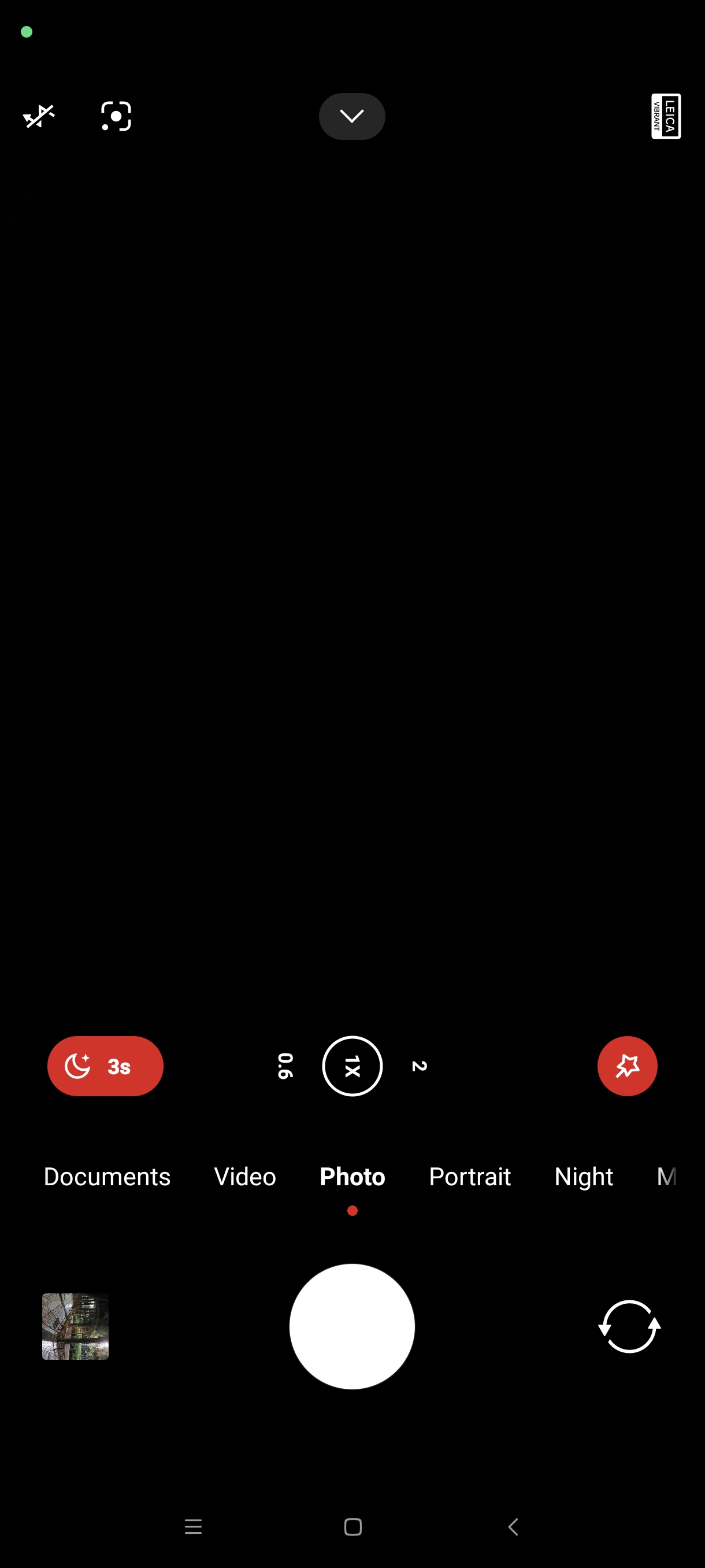Open Google Lens scan icon
This screenshot has width=705, height=1568.
(x=116, y=116)
